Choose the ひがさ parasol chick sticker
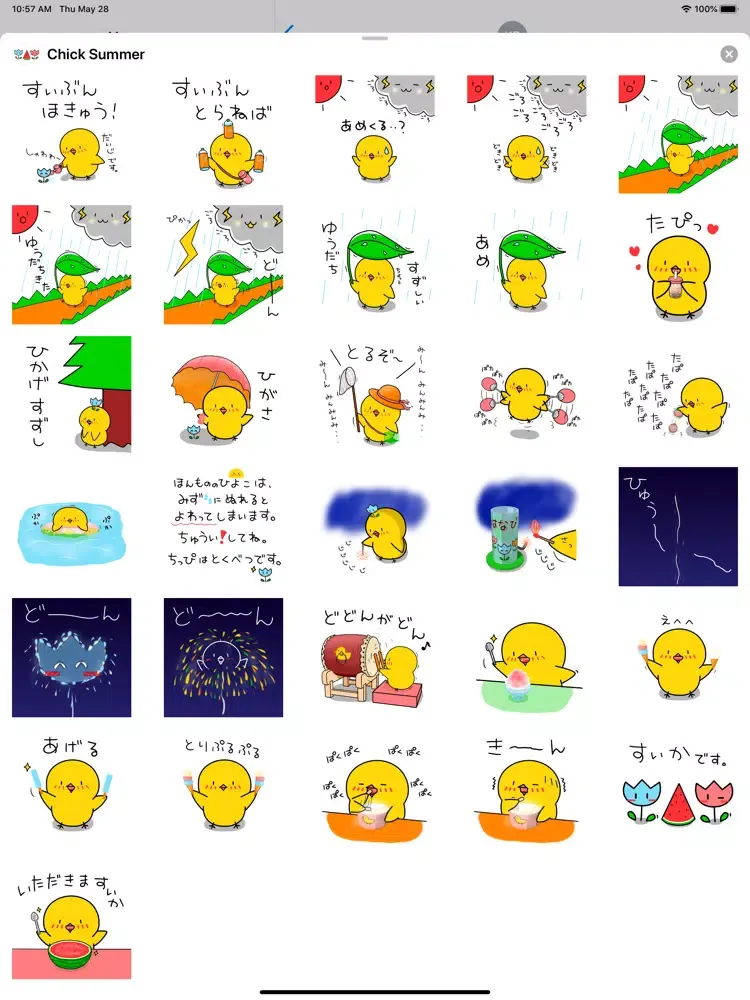 pyautogui.click(x=223, y=394)
